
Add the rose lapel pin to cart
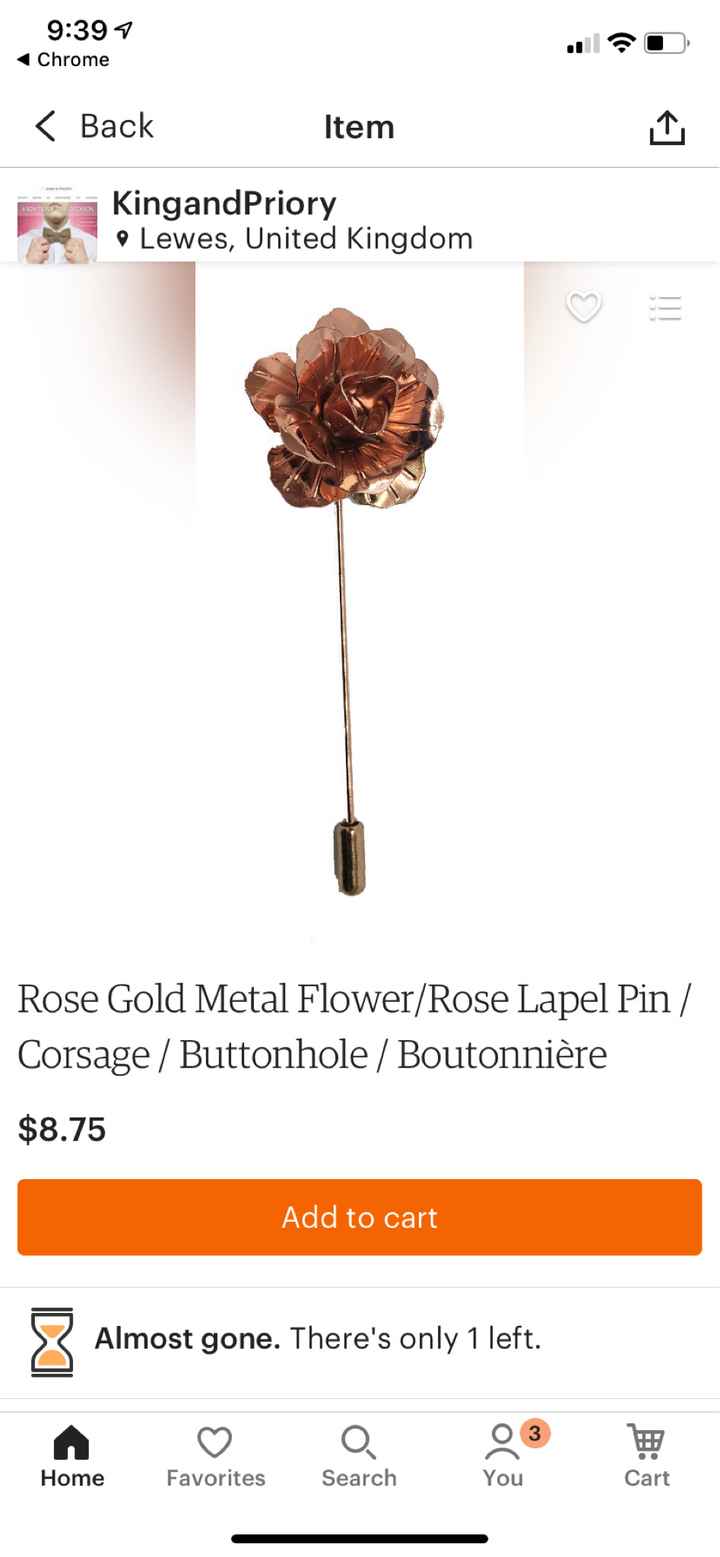tap(360, 1217)
